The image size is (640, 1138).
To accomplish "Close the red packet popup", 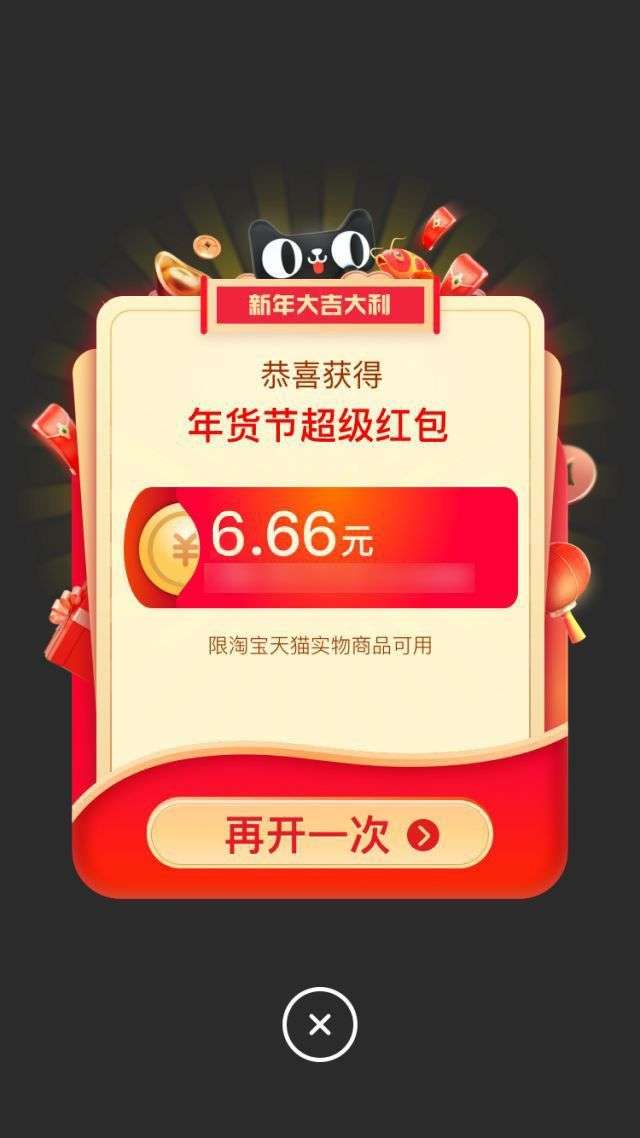I will coord(320,1024).
